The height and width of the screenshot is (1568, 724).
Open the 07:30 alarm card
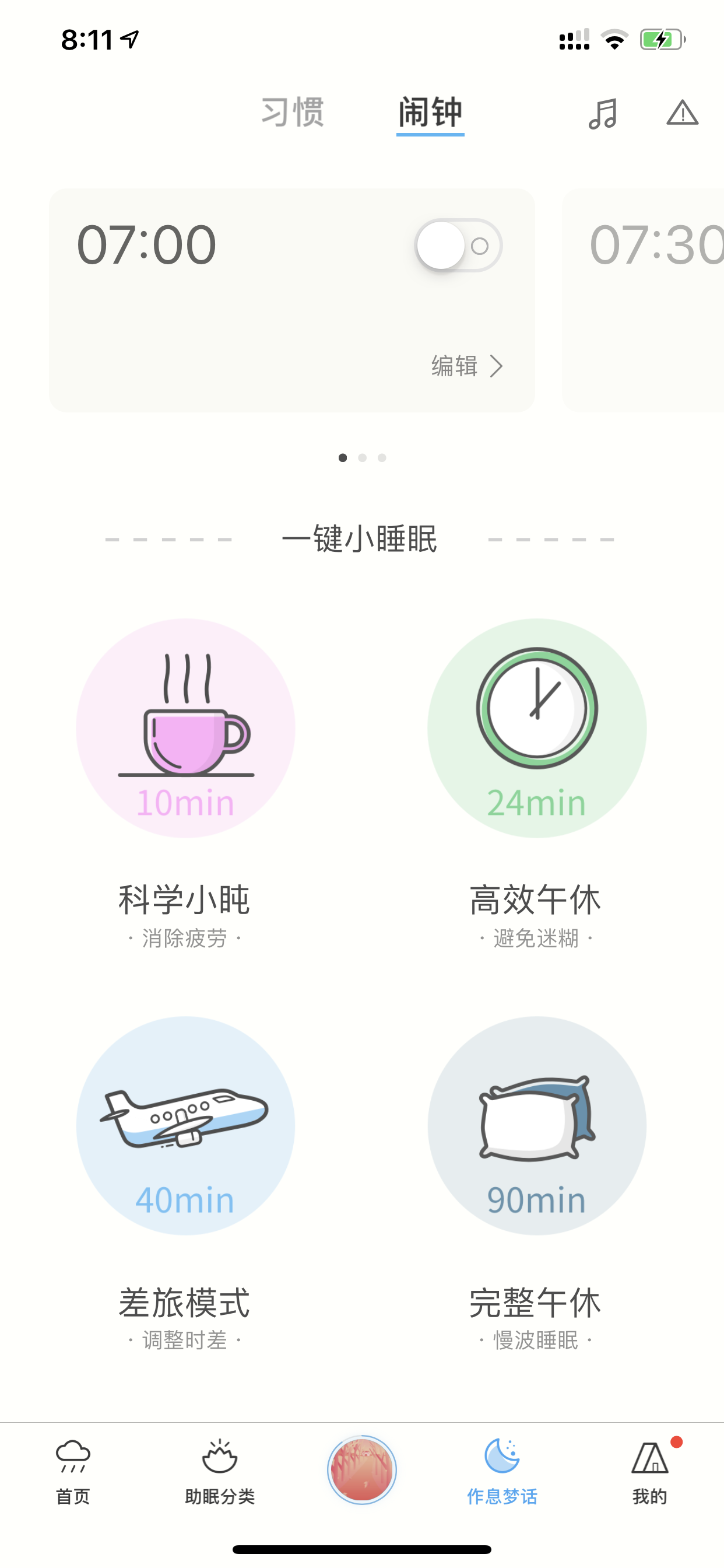click(x=642, y=300)
